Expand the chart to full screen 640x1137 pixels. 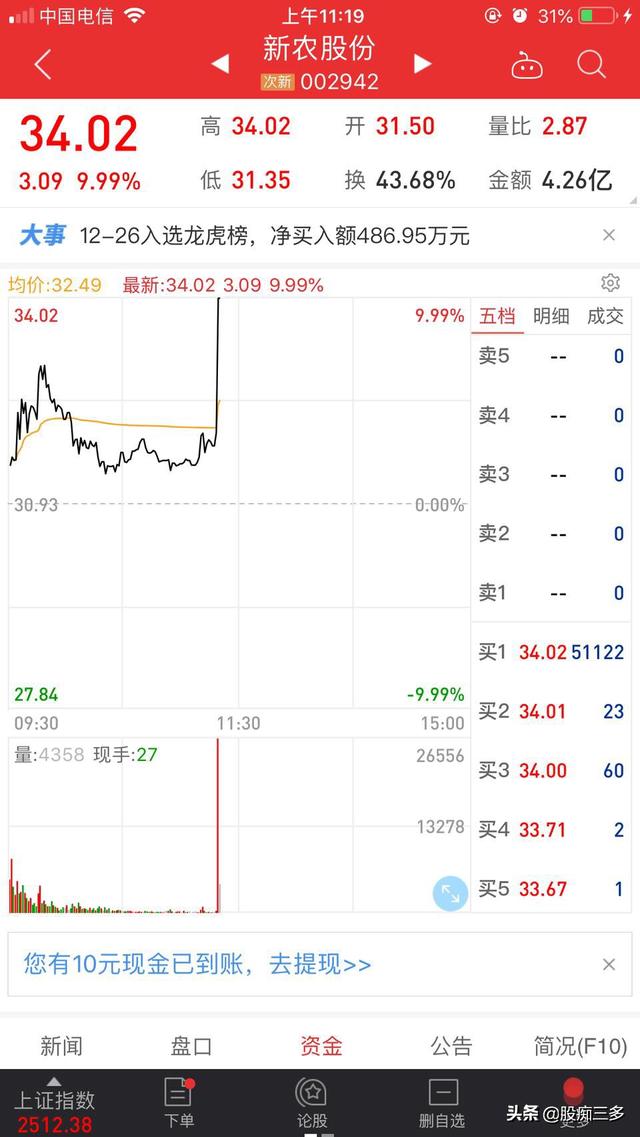tap(450, 893)
